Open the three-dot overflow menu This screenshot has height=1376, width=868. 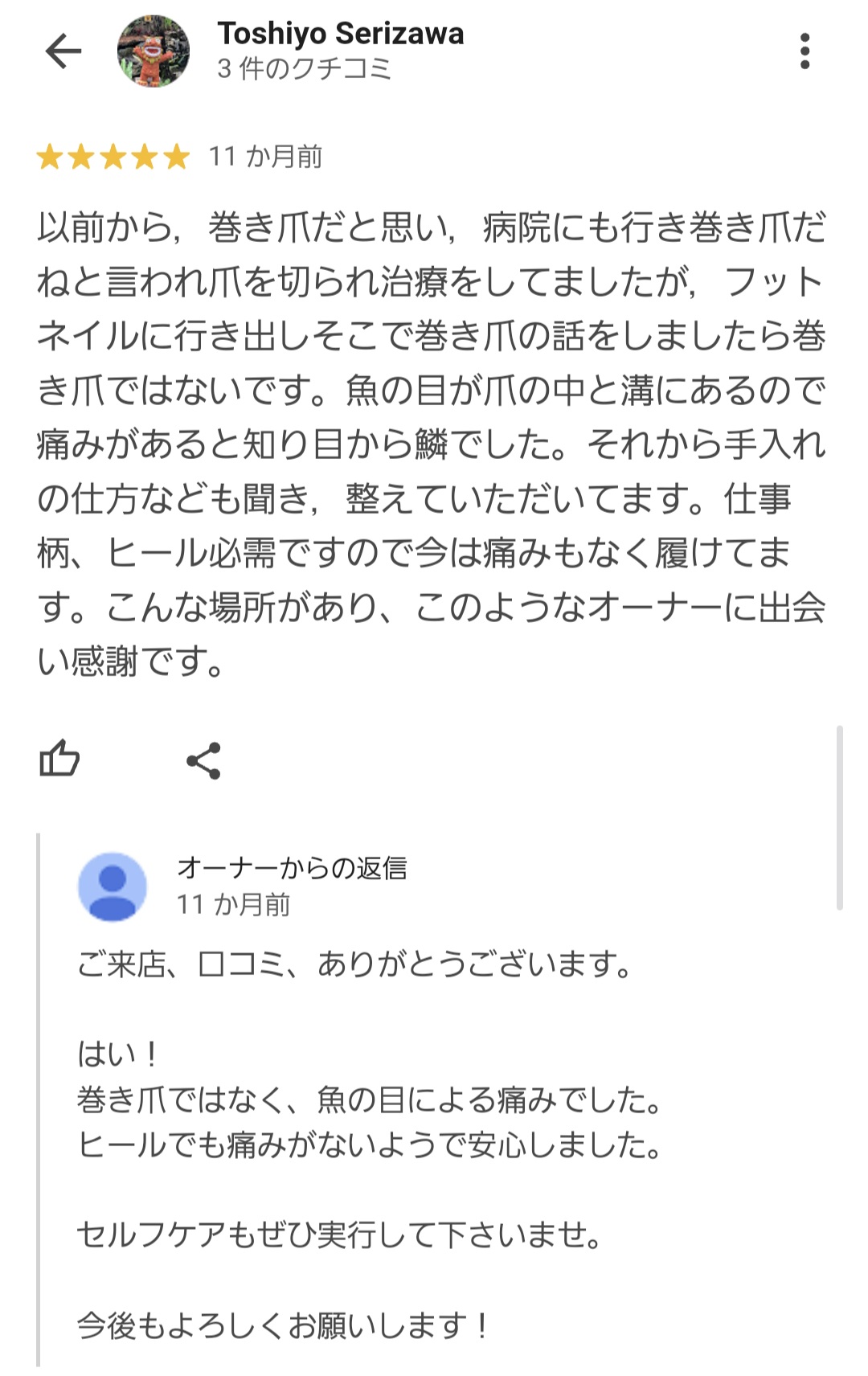tap(805, 51)
